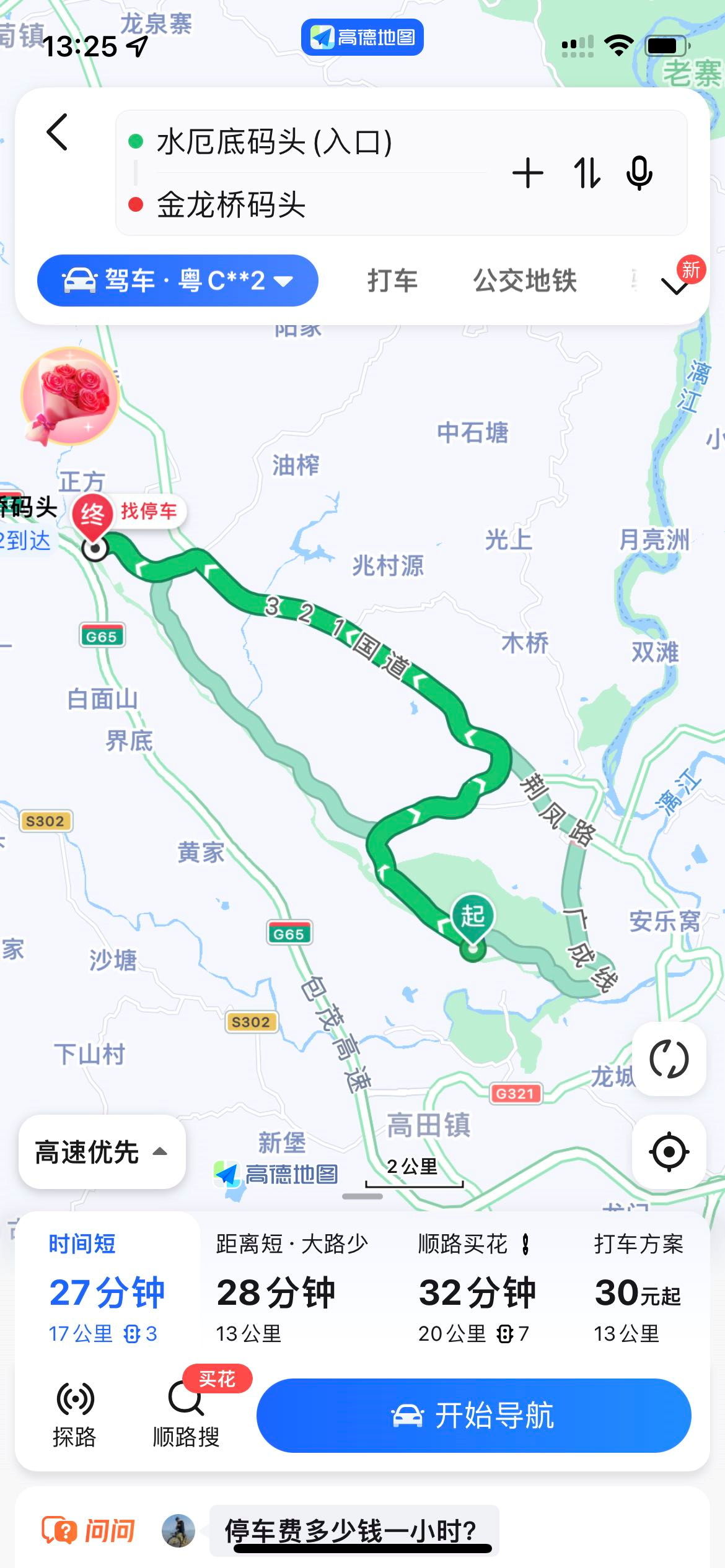The height and width of the screenshot is (1568, 725).
Task: Activate voice input microphone
Action: point(639,173)
